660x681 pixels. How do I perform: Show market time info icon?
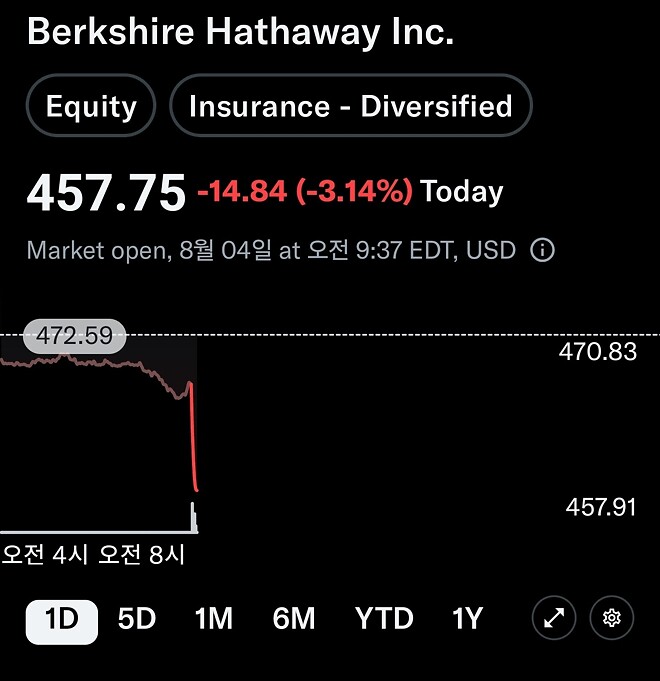tap(542, 250)
